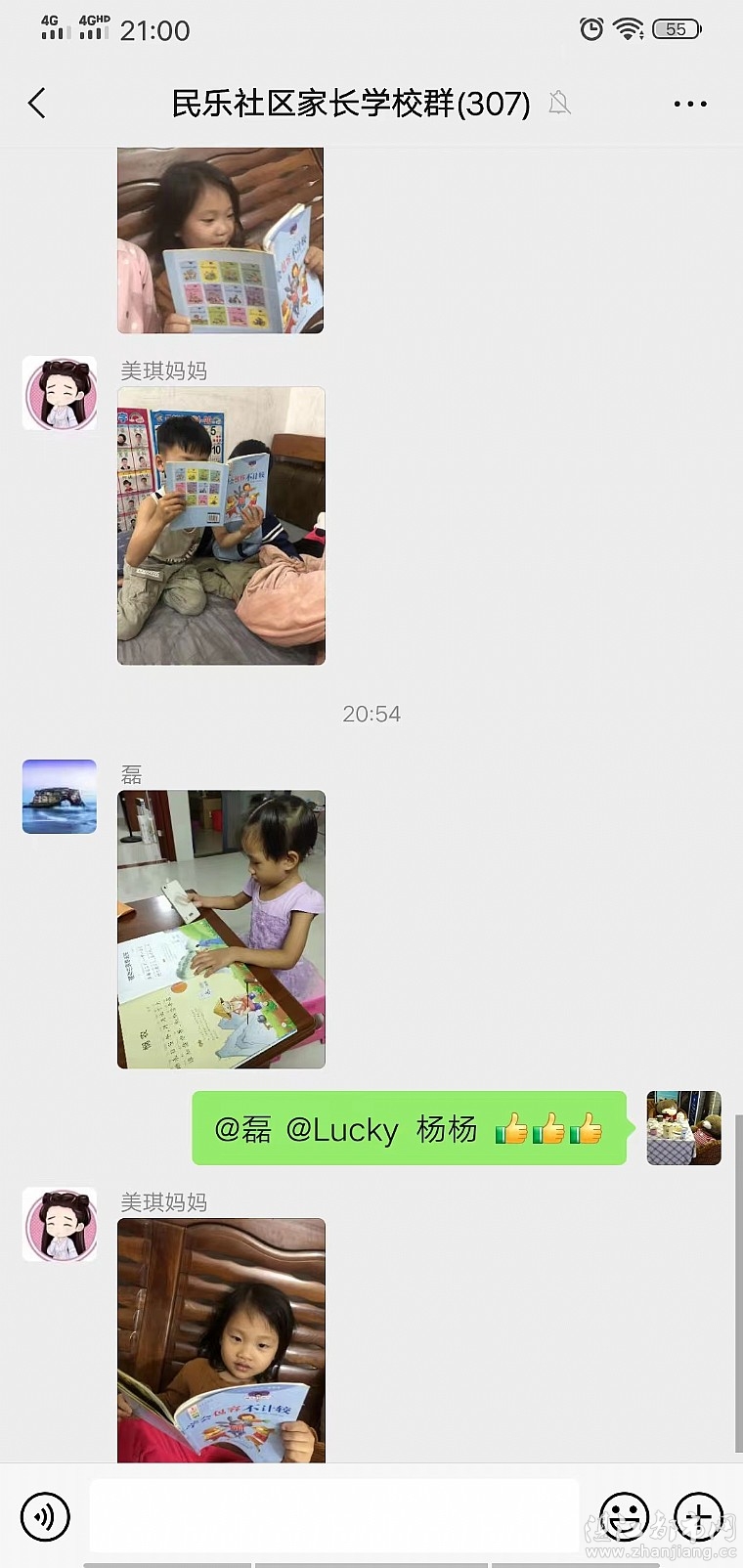Go back from the group chat
Screen dimensions: 743x1568
(37, 103)
